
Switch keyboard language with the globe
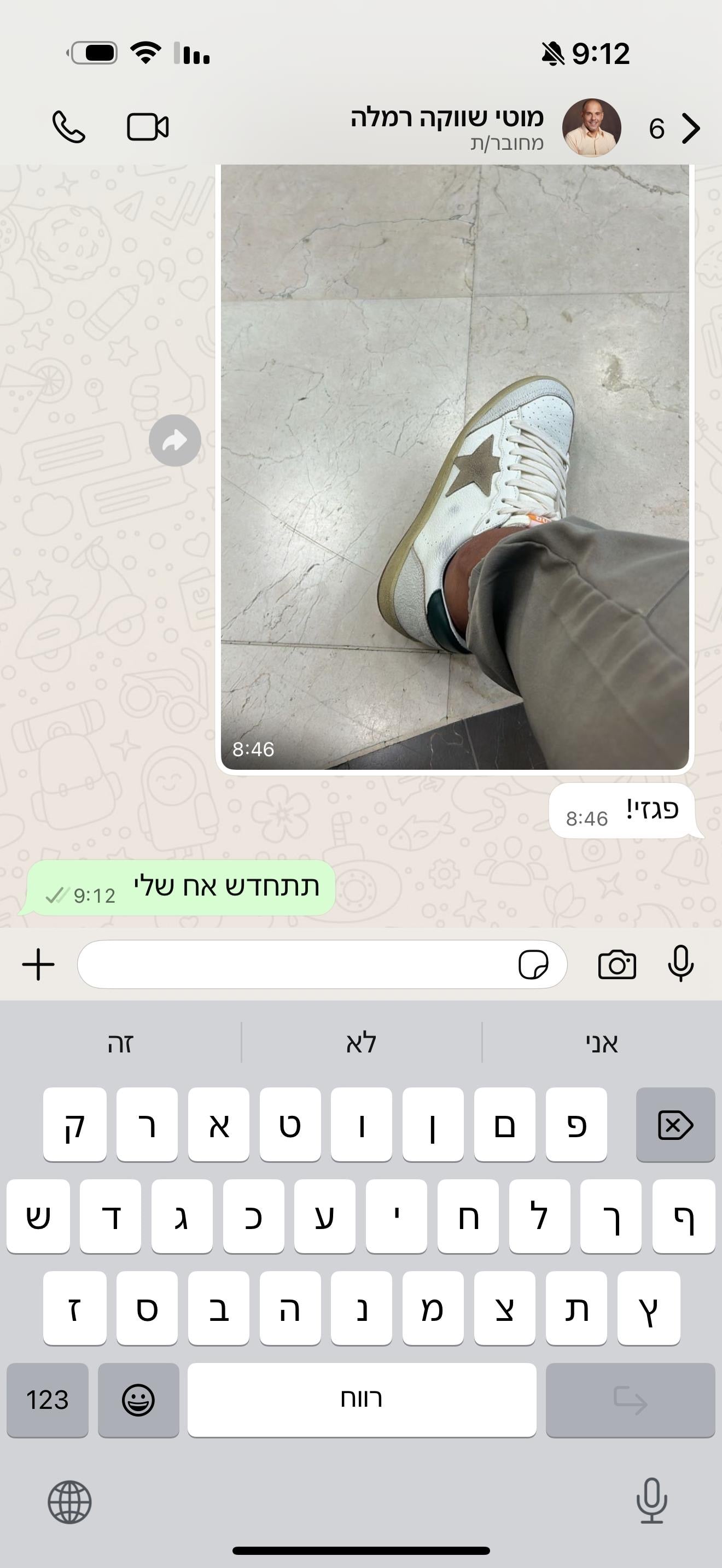(x=69, y=1502)
